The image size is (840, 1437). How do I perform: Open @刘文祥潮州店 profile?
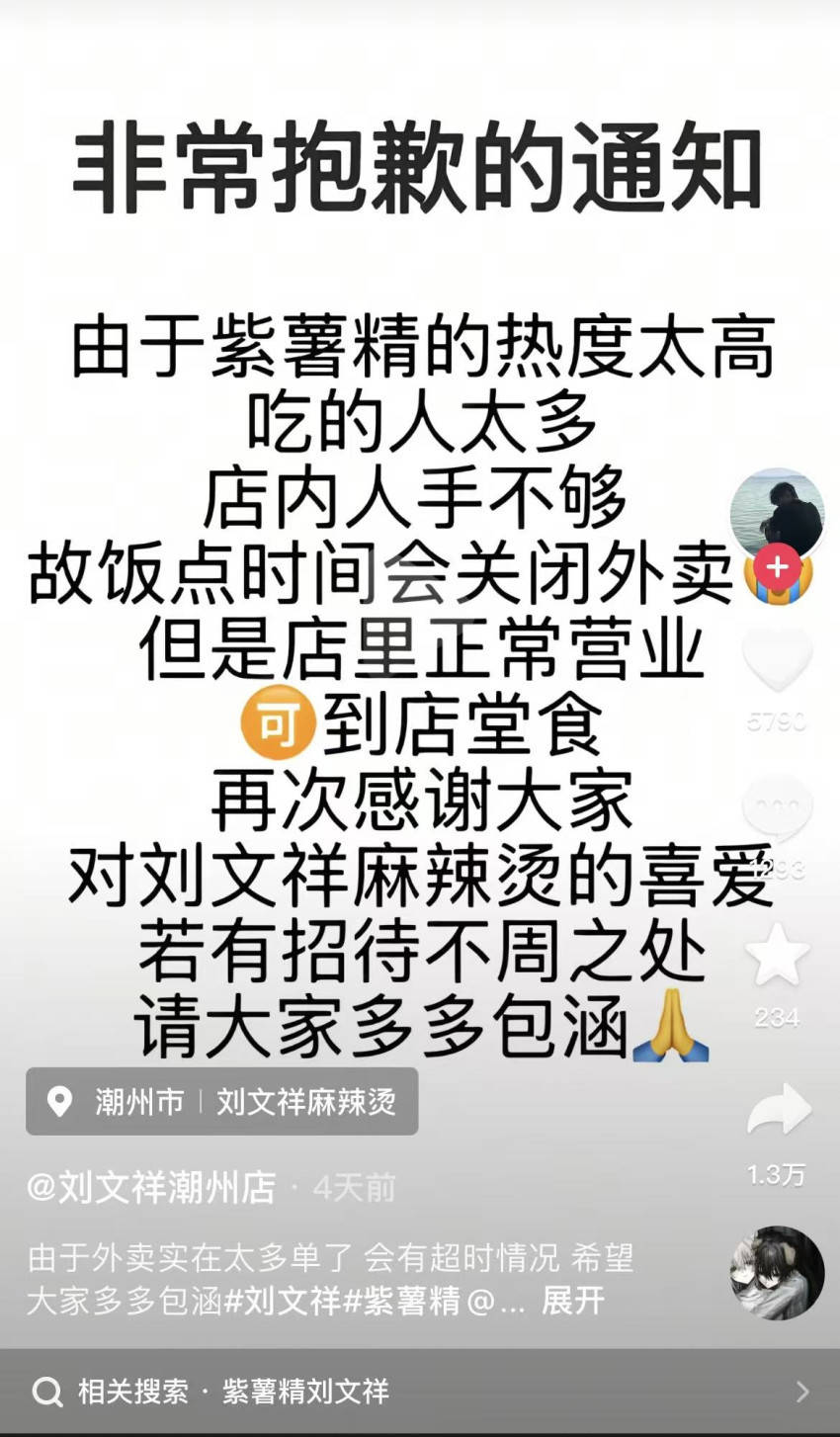pos(151,1187)
